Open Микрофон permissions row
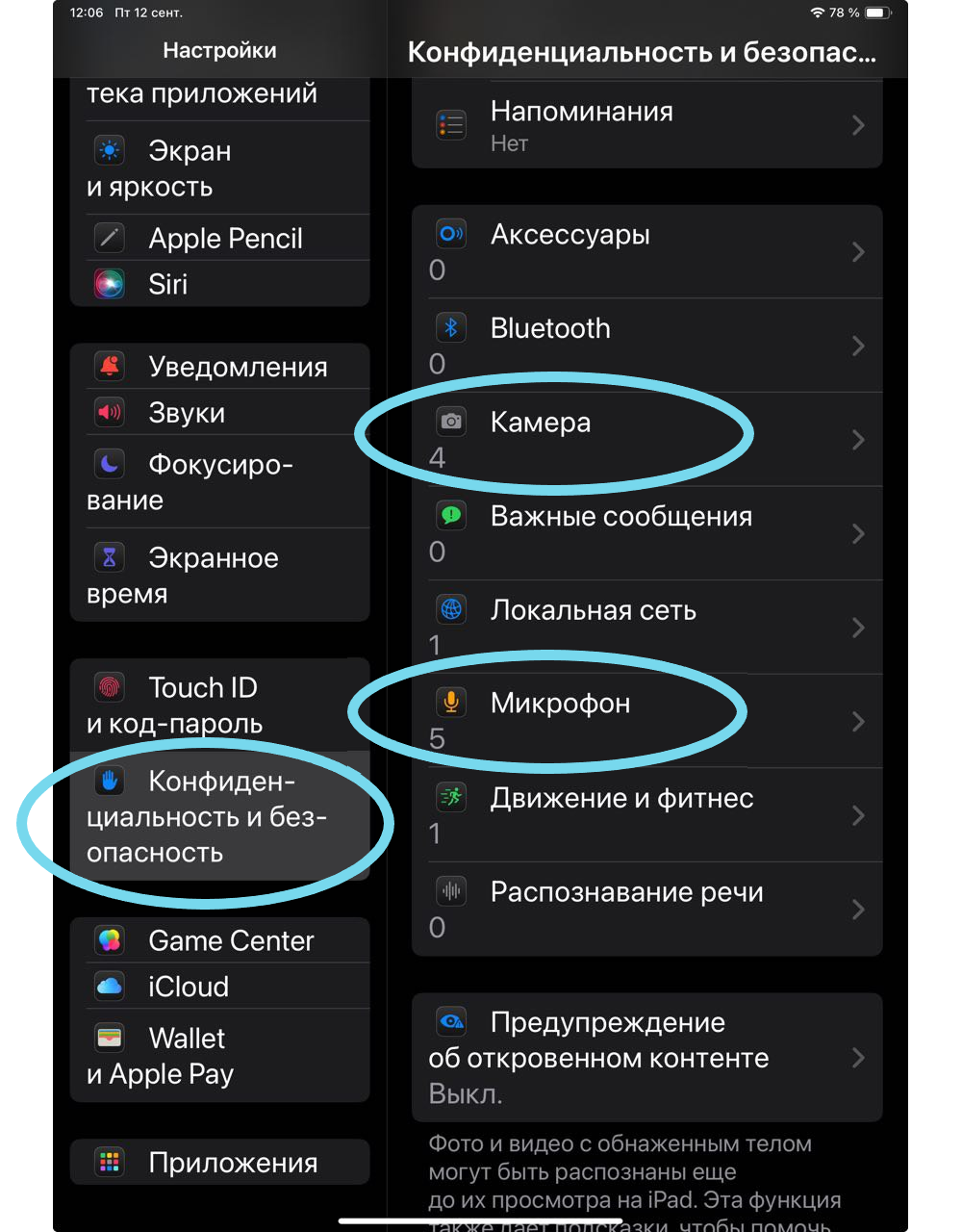Image resolution: width=962 pixels, height=1232 pixels. pyautogui.click(x=646, y=720)
